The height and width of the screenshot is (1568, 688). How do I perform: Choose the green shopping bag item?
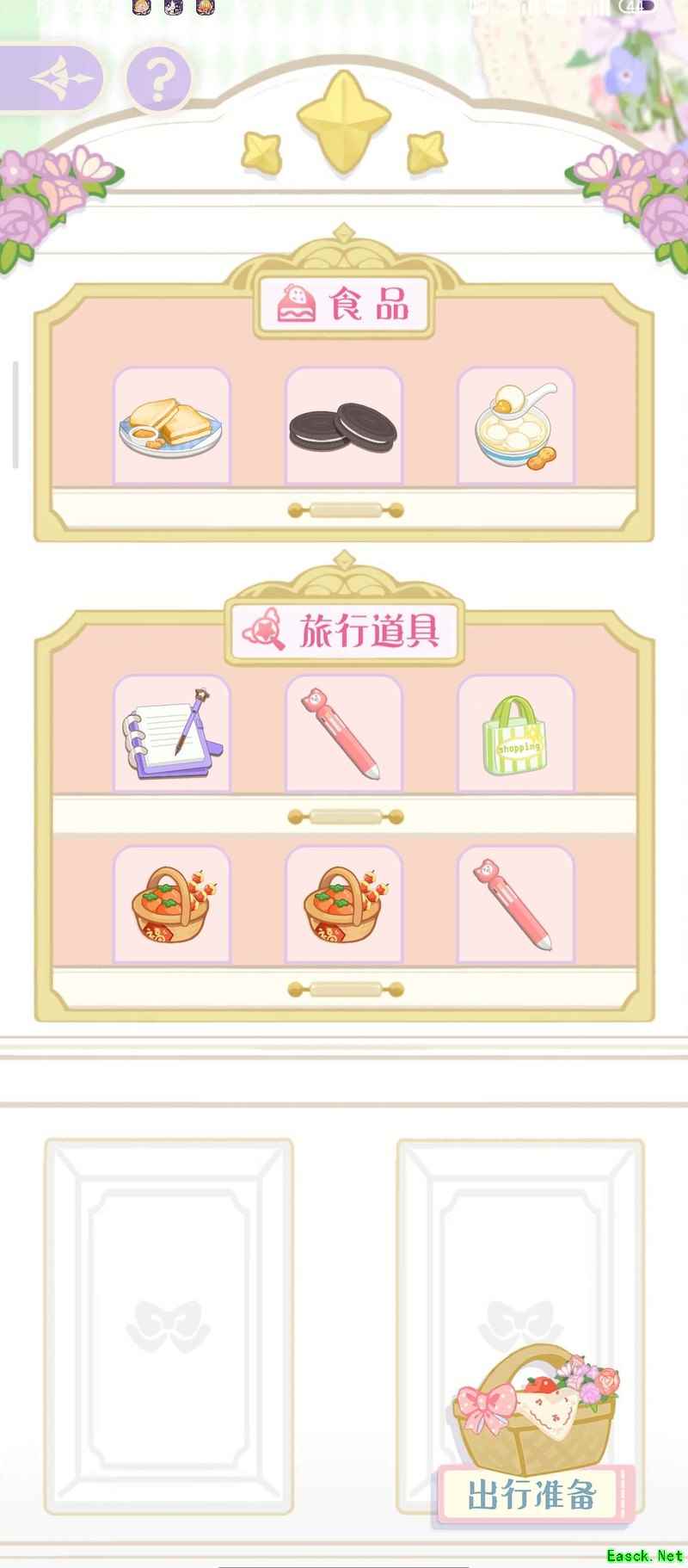point(516,733)
